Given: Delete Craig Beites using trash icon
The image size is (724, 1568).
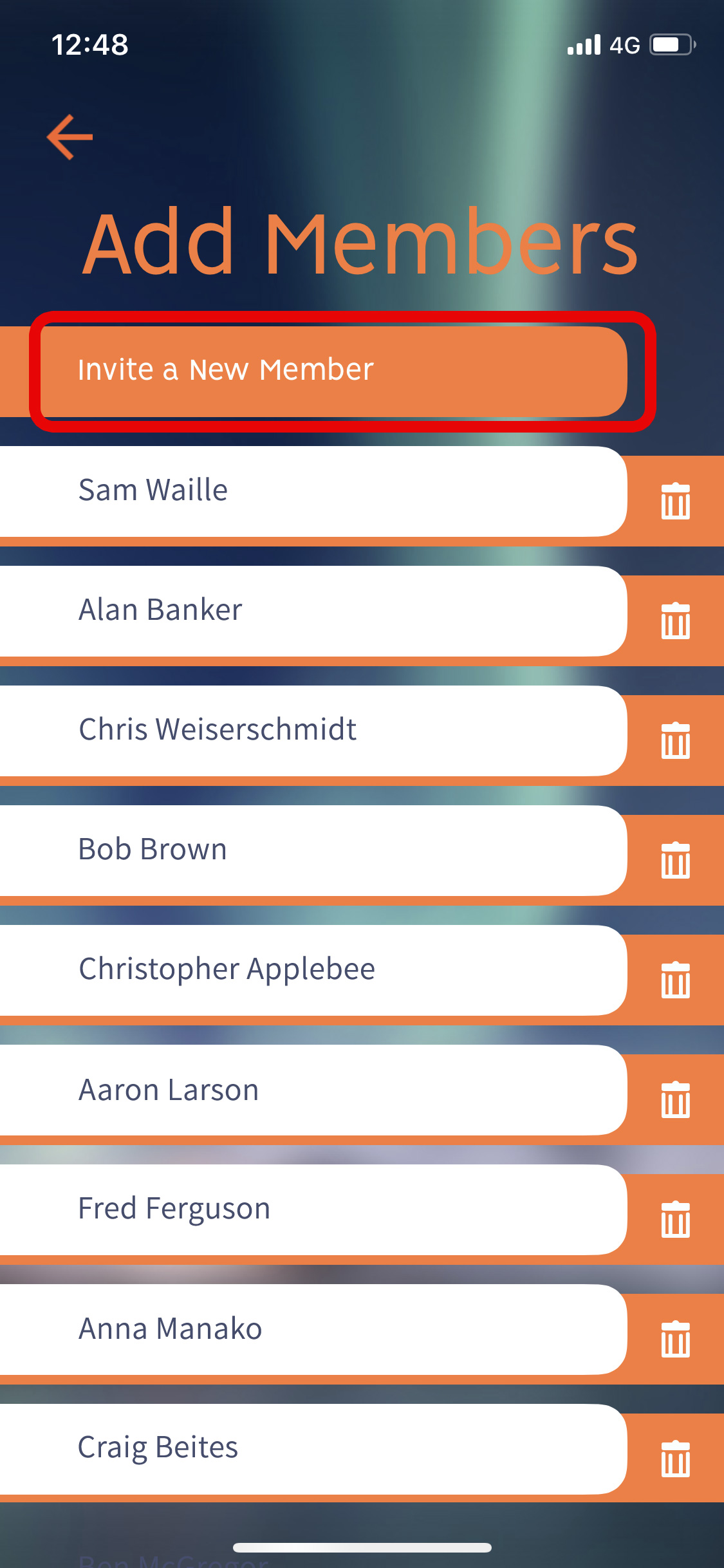Looking at the screenshot, I should point(675,1459).
